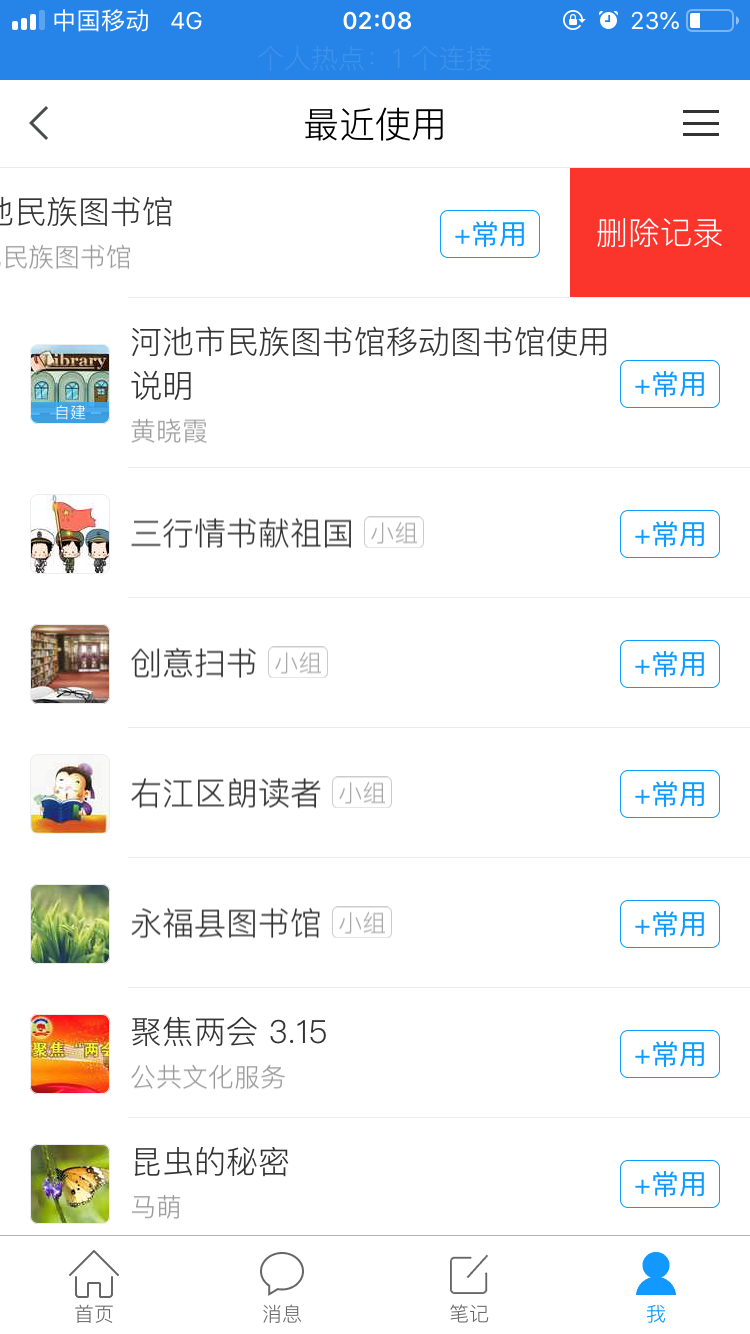Add 民族图书馆 to 常用
The height and width of the screenshot is (1334, 750).
[x=490, y=234]
